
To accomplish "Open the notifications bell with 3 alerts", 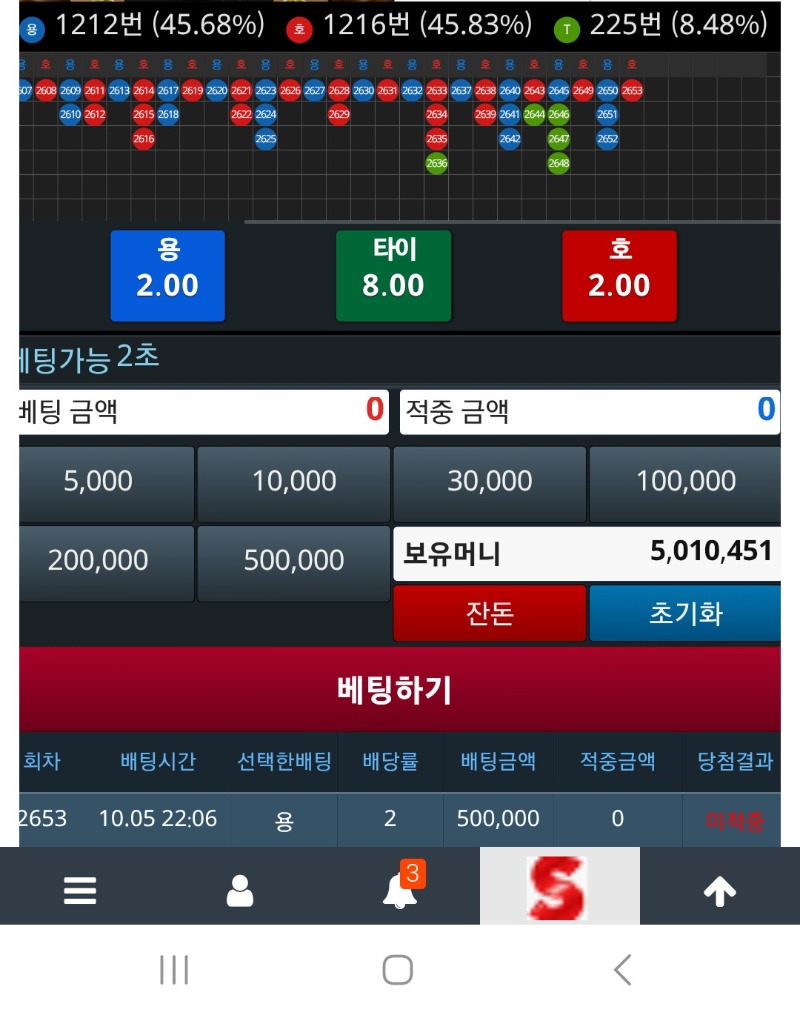I will click(401, 890).
